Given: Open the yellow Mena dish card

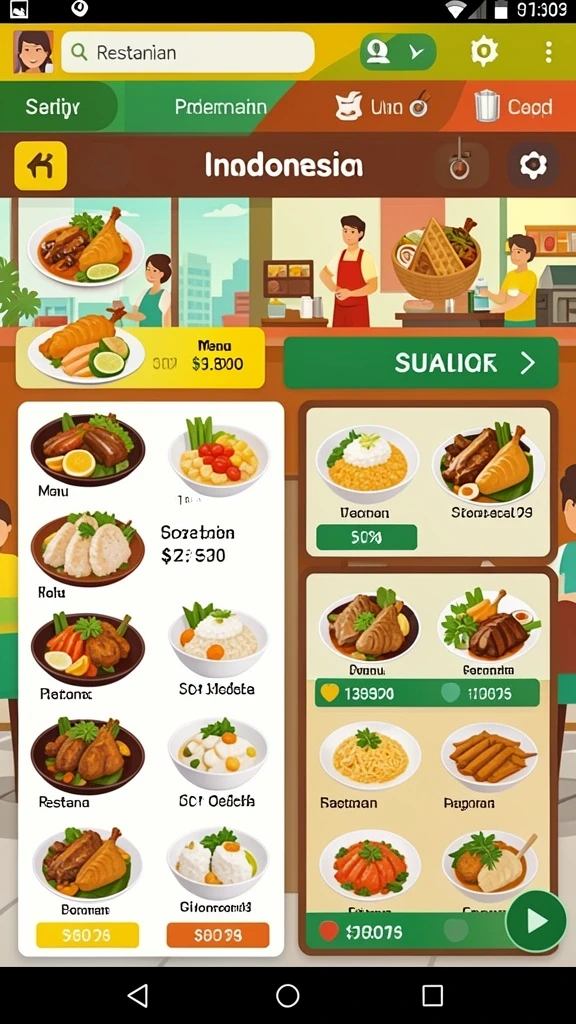Looking at the screenshot, I should (140, 358).
